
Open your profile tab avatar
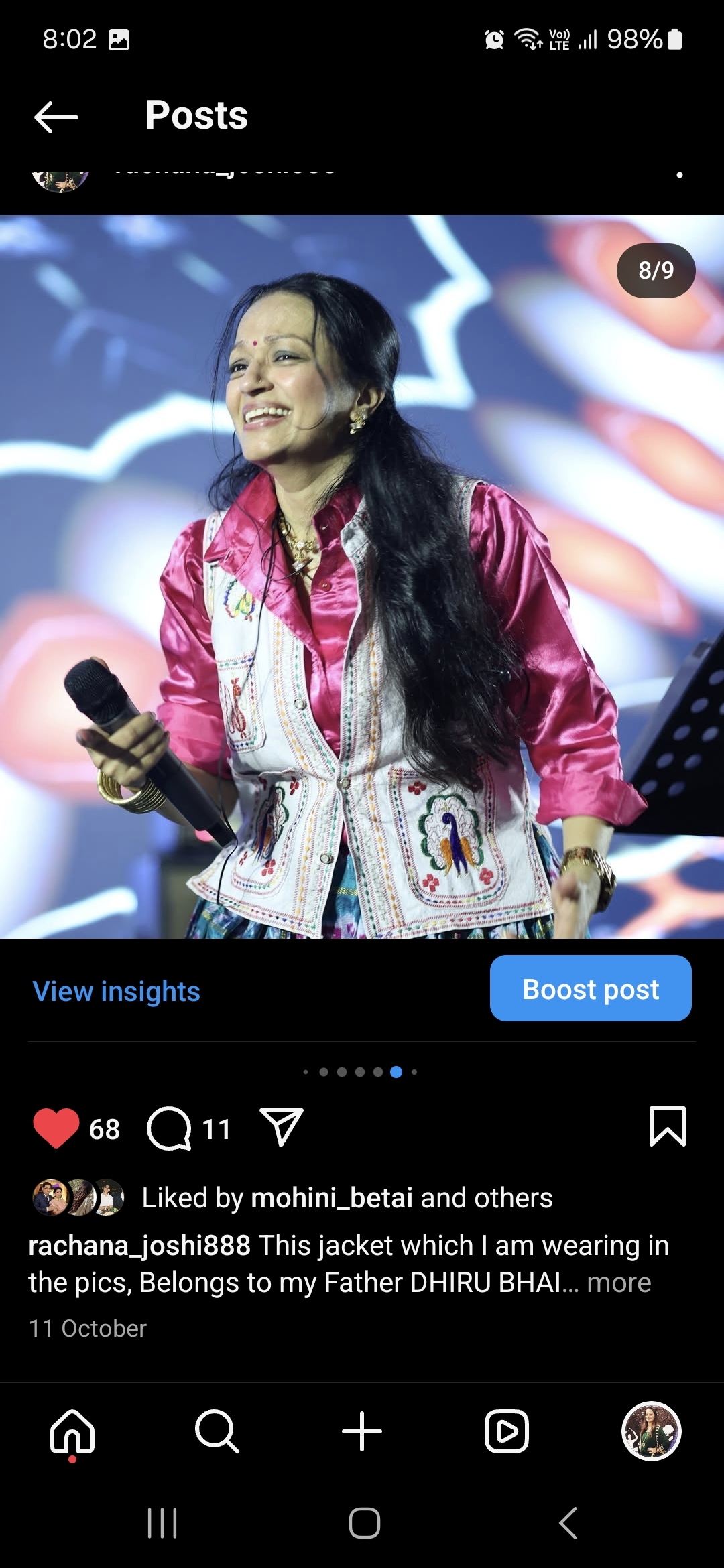tap(651, 1431)
